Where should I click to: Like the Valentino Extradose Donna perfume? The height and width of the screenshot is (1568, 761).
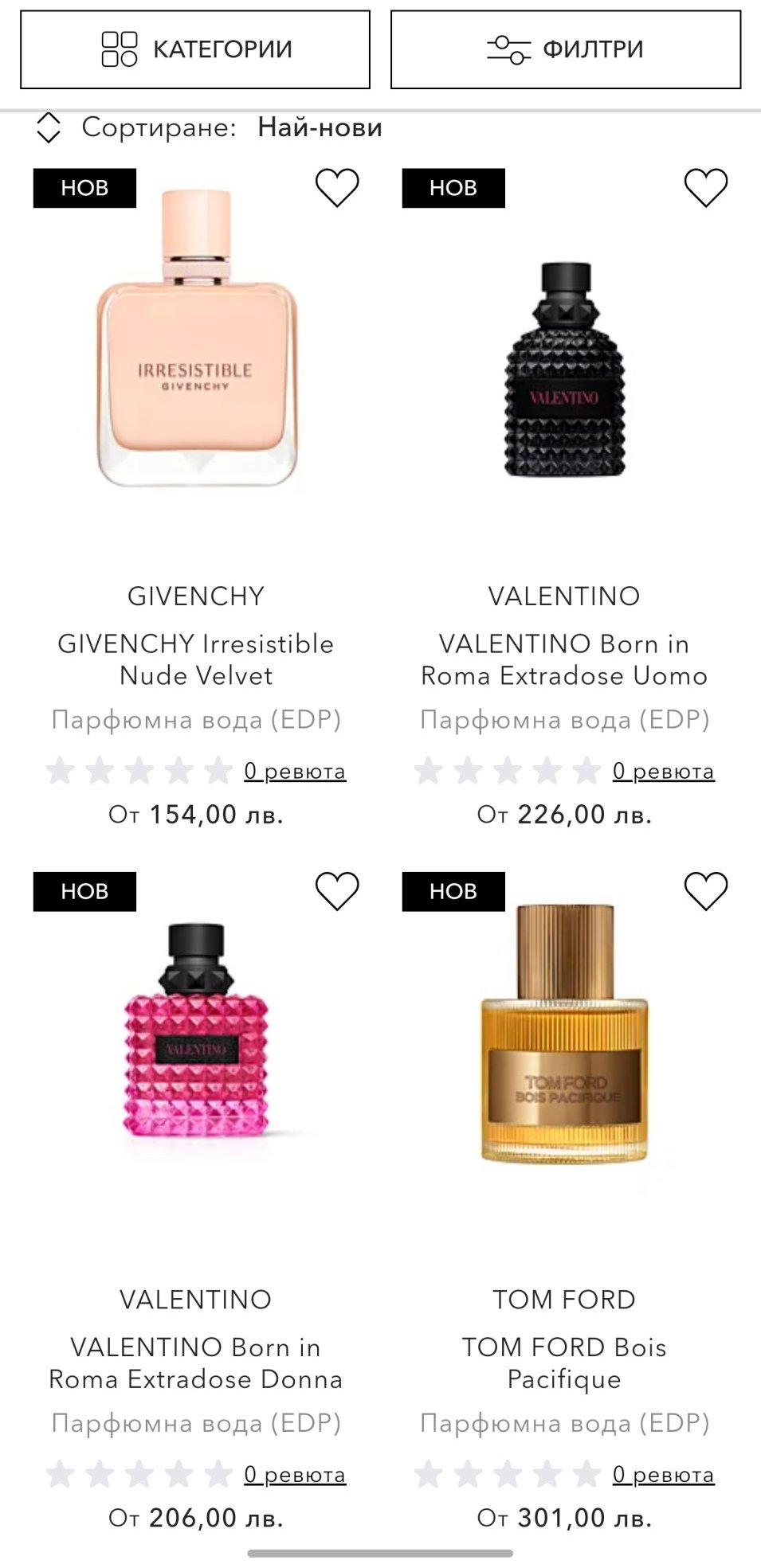(x=337, y=891)
